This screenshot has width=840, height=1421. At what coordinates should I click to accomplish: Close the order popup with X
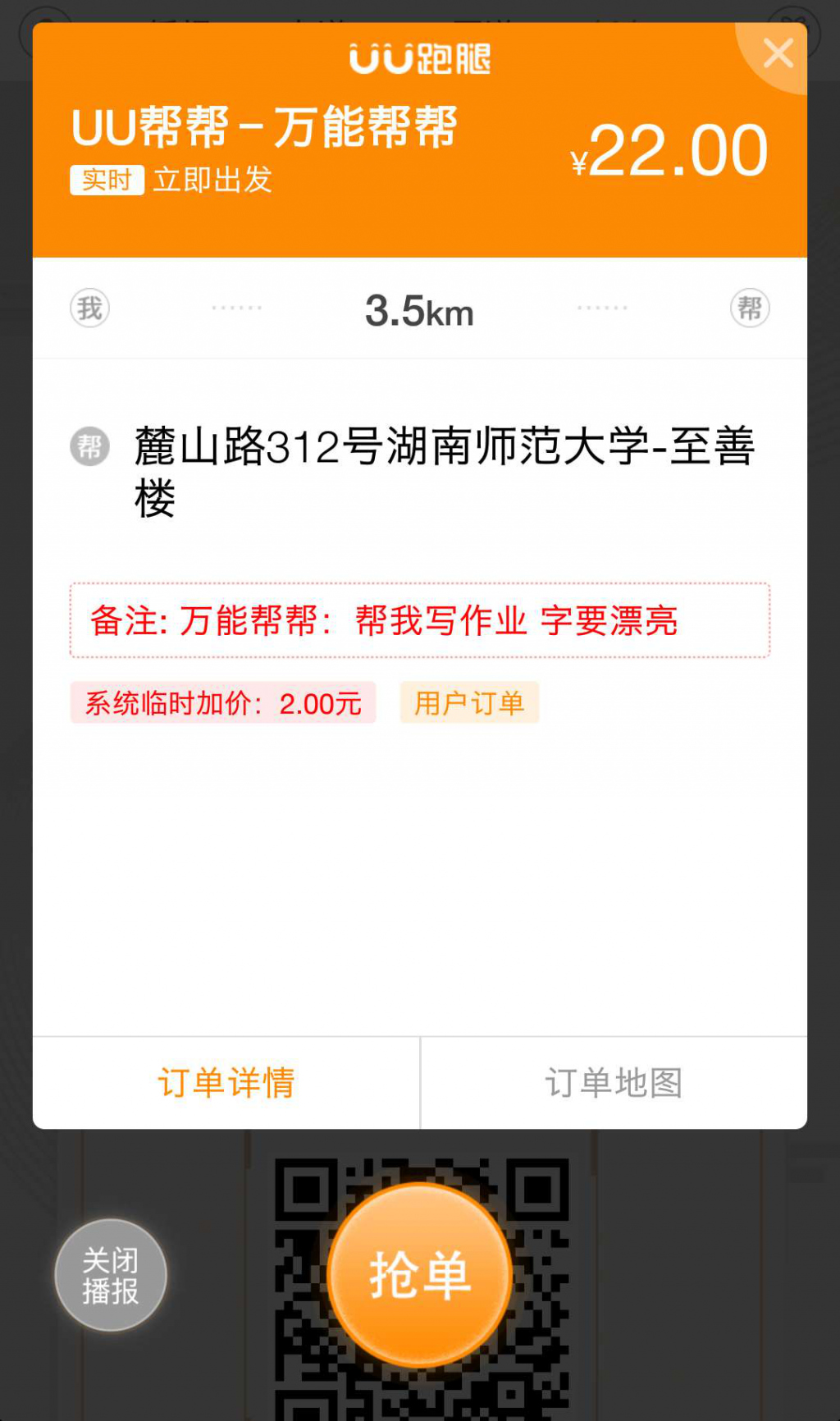click(x=777, y=53)
